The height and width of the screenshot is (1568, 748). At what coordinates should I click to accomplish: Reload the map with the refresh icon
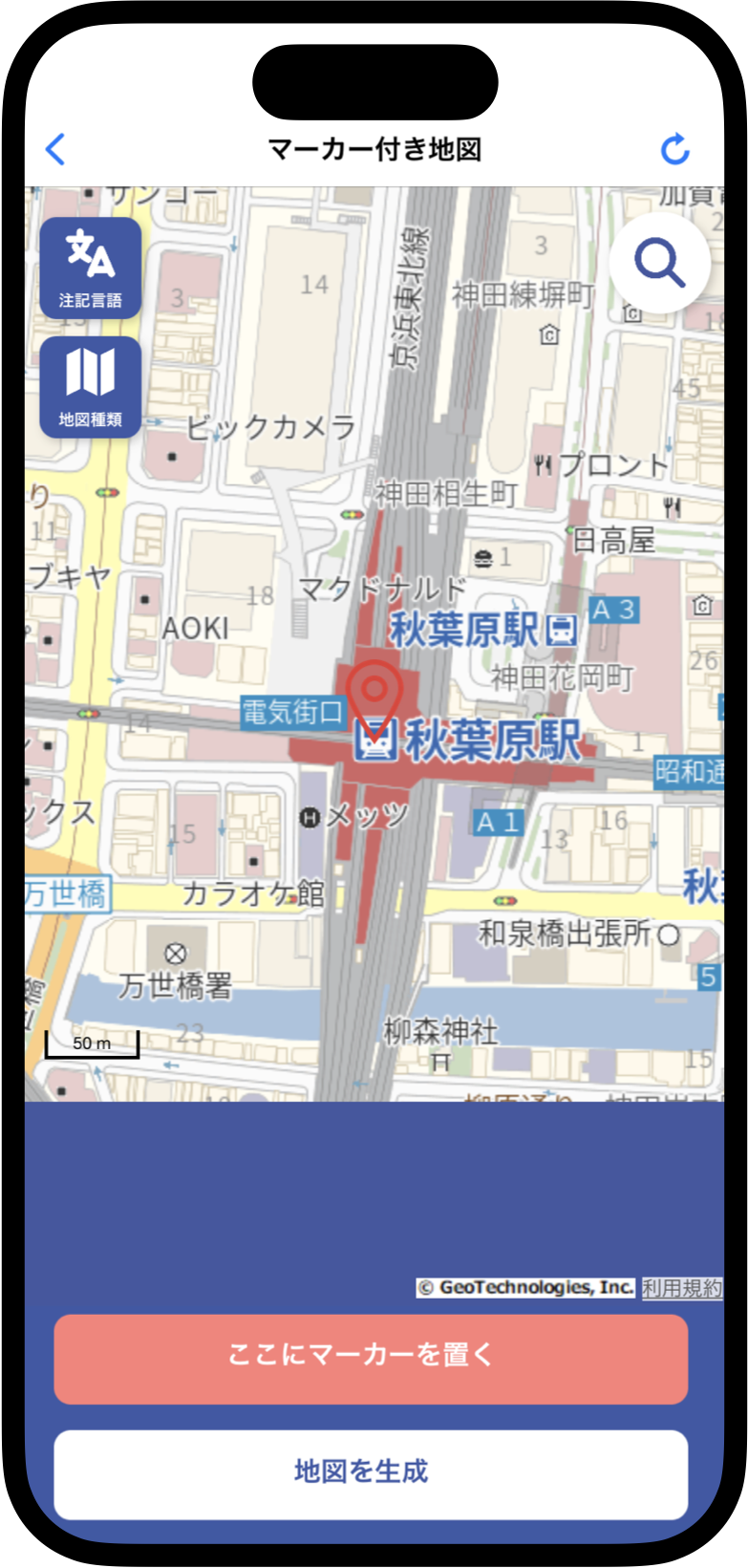click(674, 149)
